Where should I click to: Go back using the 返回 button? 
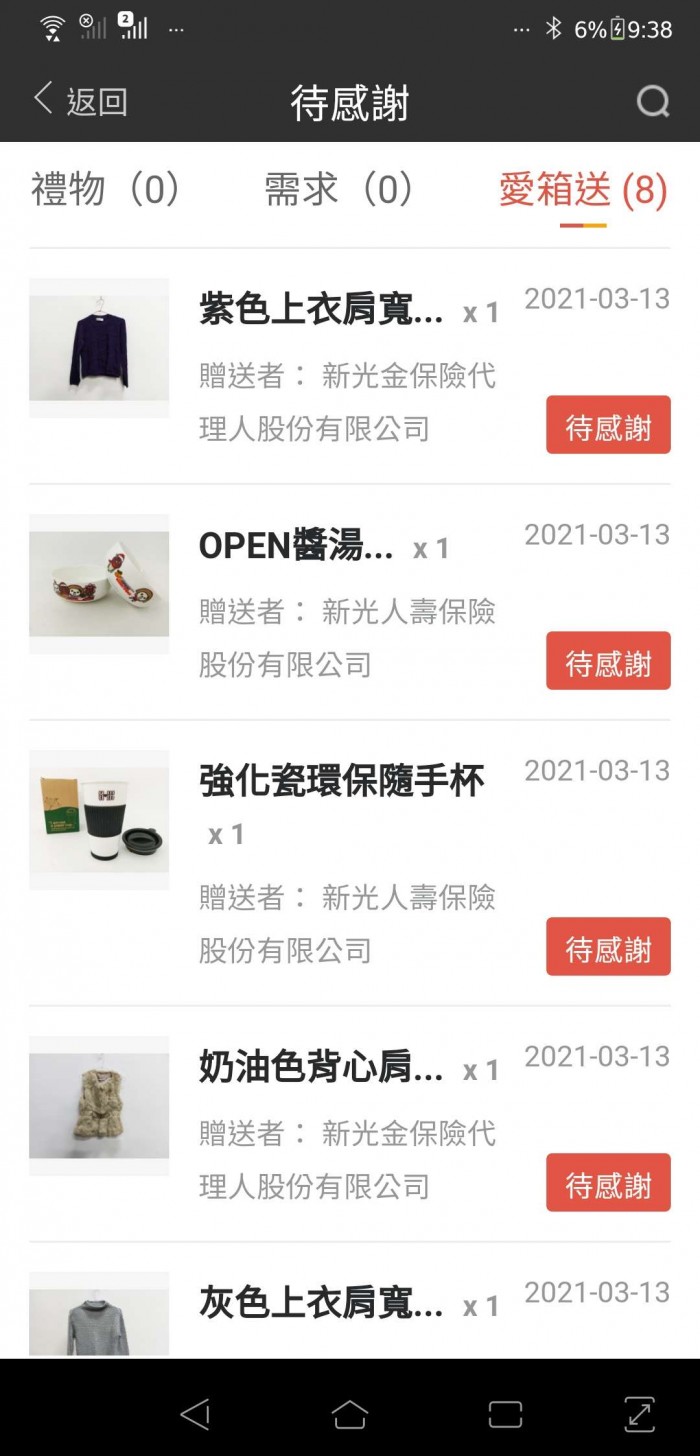coord(80,101)
